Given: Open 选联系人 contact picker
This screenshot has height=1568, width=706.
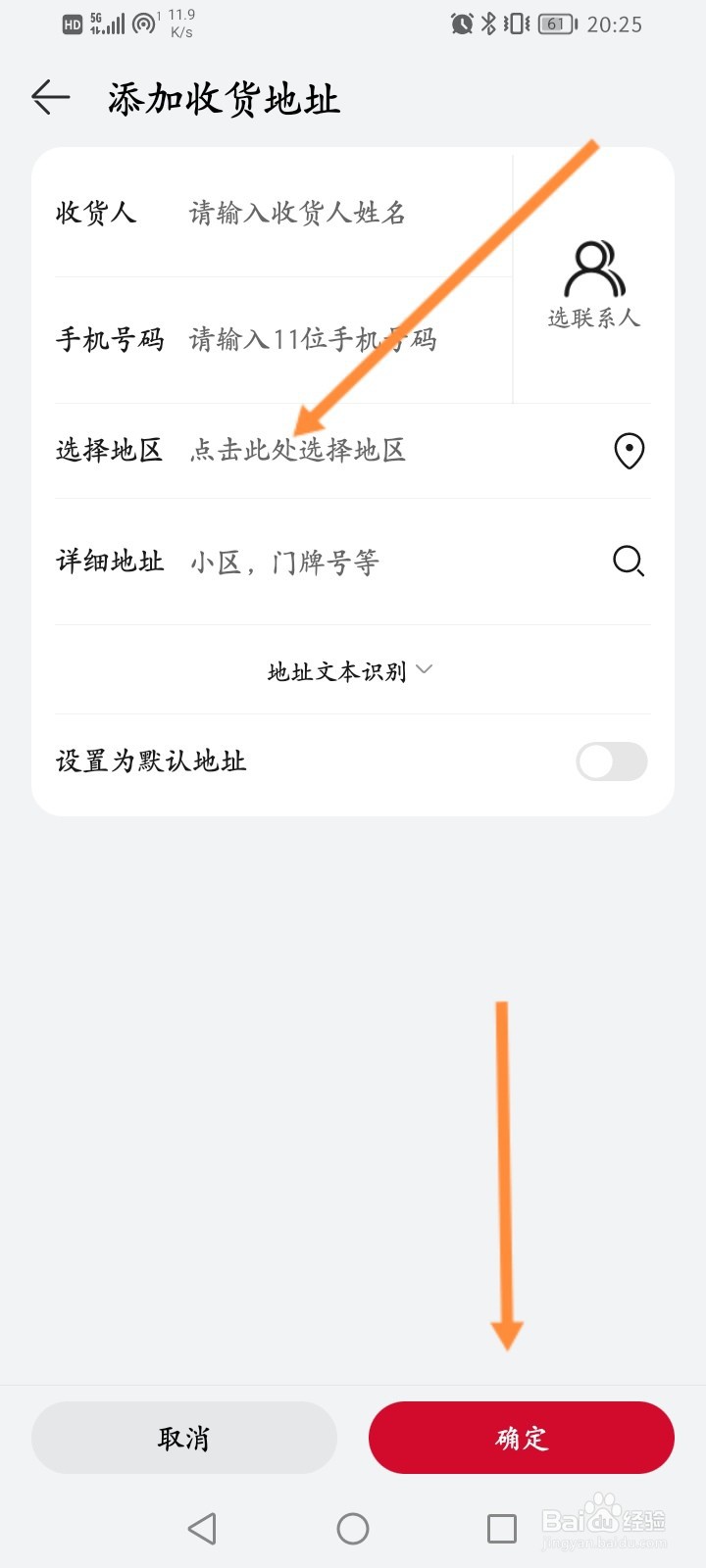Looking at the screenshot, I should 593,283.
